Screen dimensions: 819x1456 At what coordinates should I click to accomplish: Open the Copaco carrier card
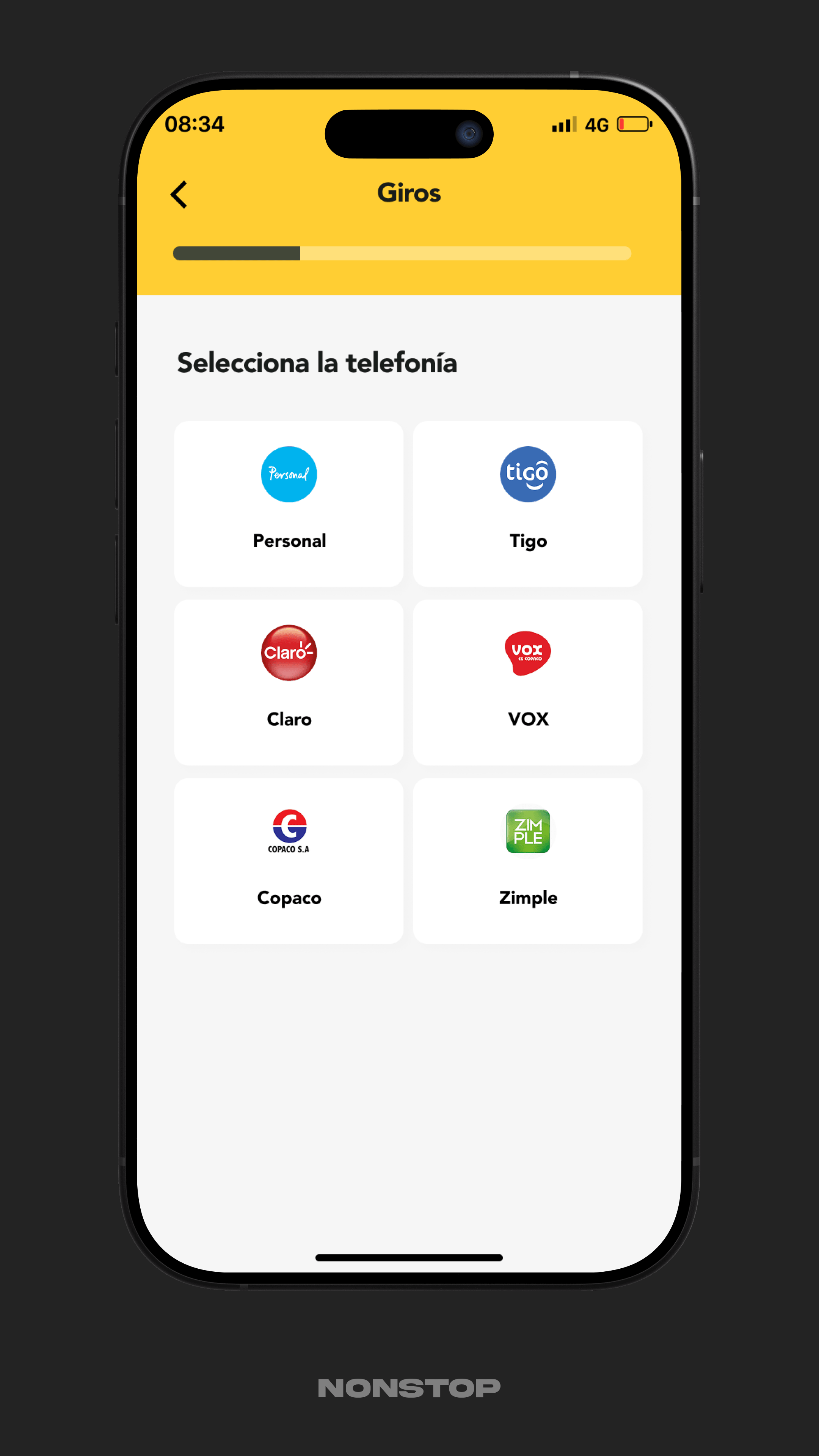click(289, 860)
